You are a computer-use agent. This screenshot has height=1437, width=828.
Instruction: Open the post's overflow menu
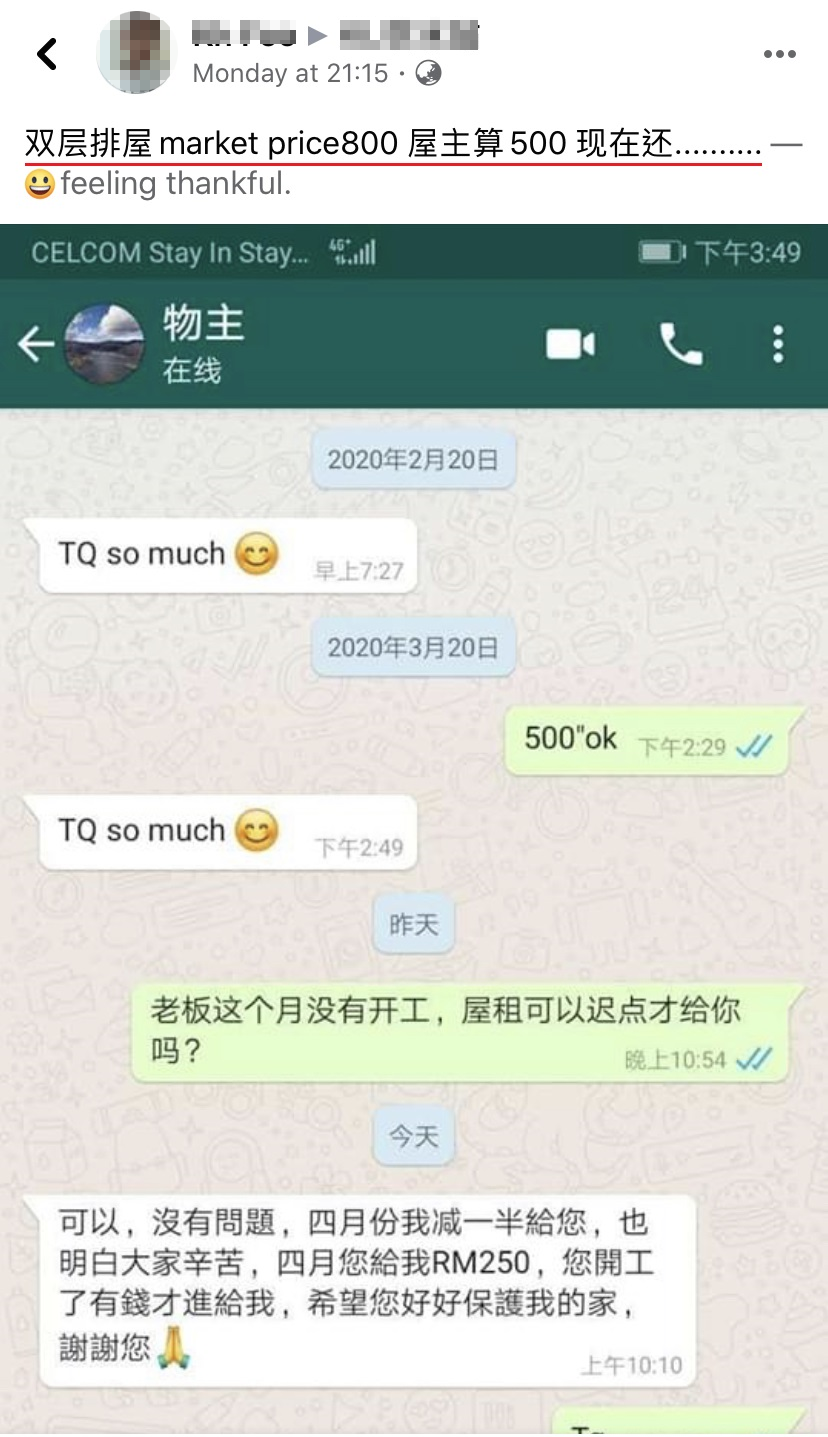[779, 55]
